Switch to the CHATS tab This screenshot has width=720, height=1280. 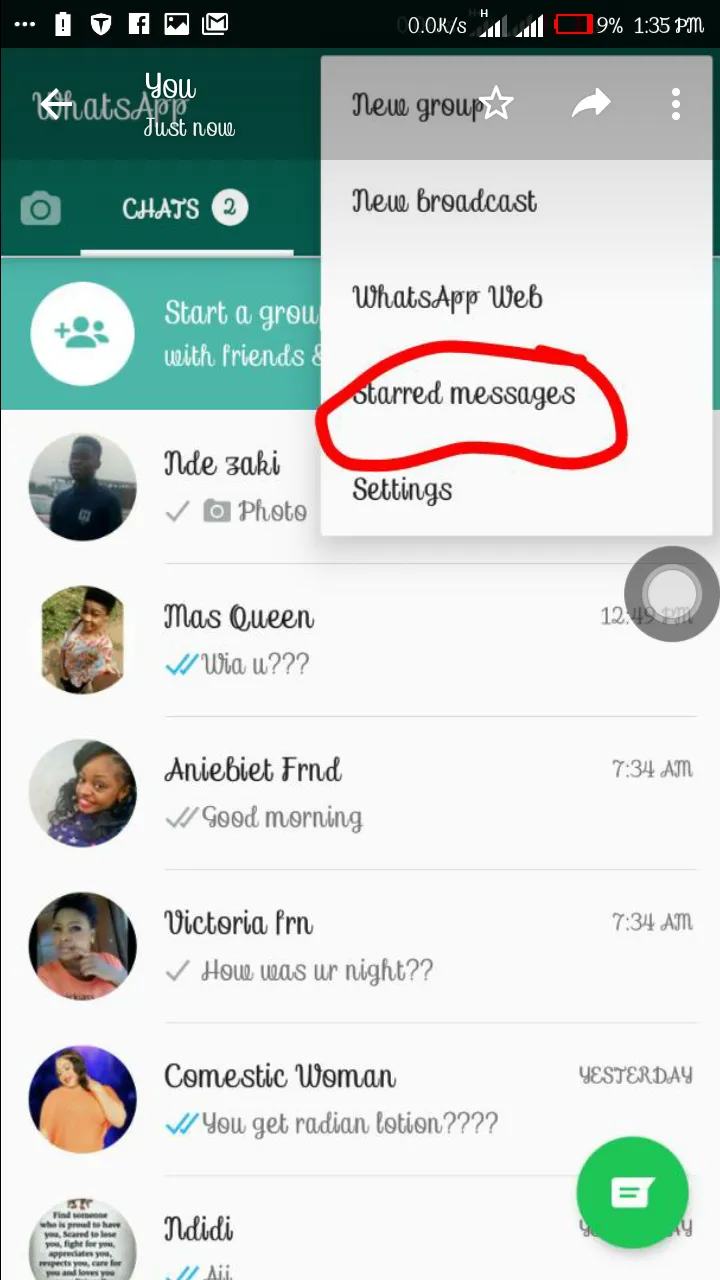(x=185, y=209)
